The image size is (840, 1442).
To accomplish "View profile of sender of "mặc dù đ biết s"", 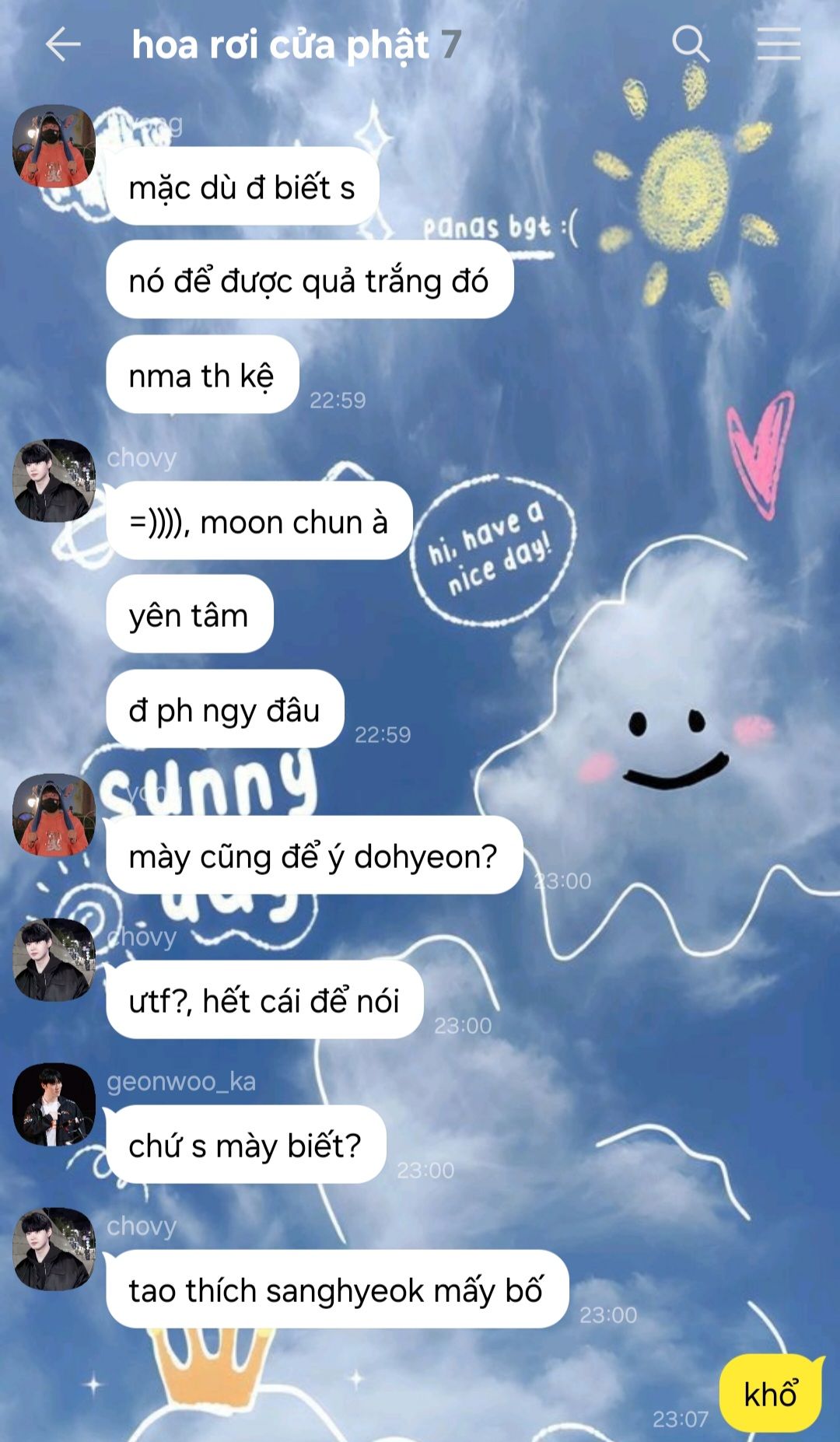I will (54, 146).
